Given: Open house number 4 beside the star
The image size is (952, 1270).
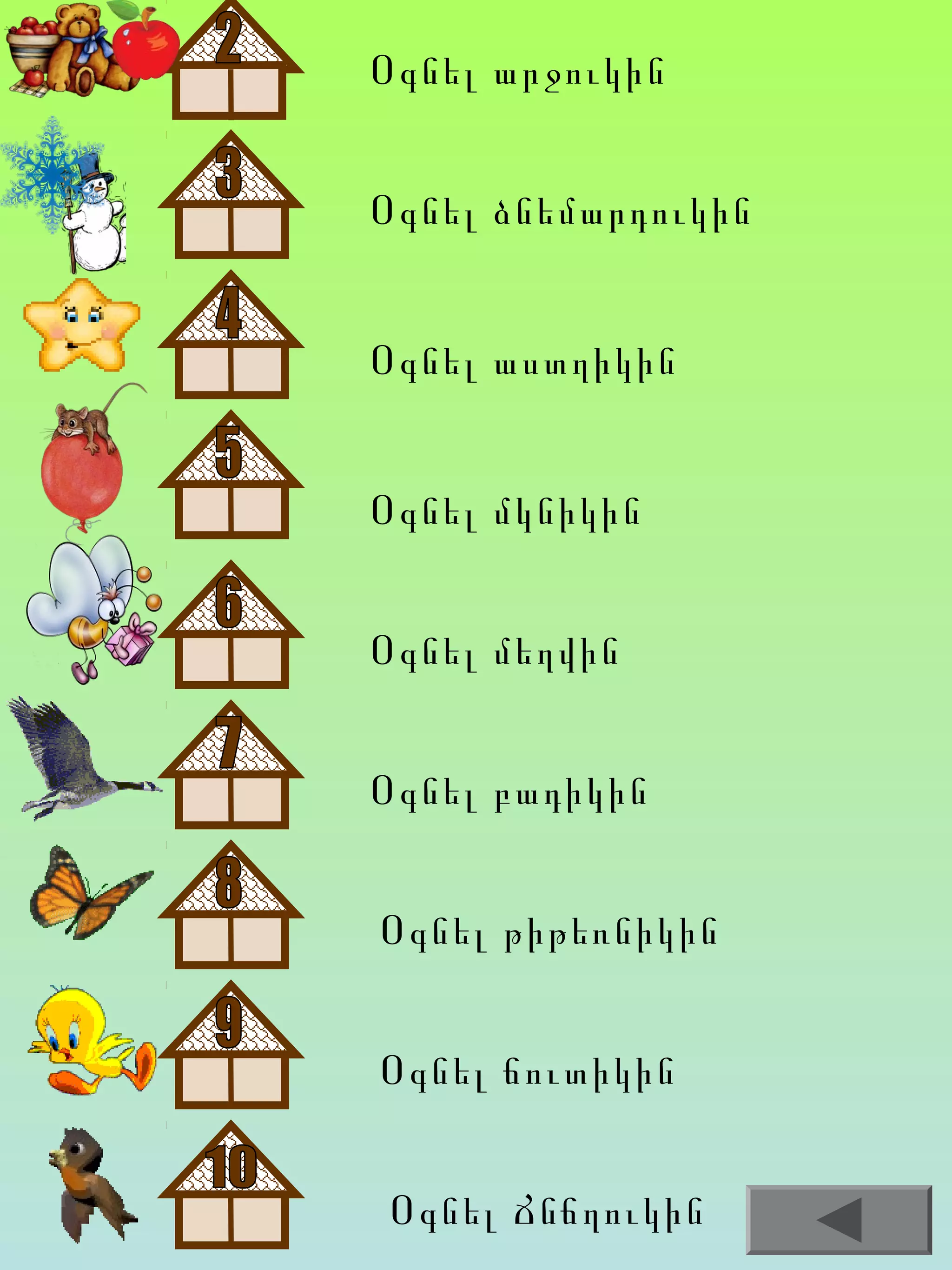Looking at the screenshot, I should click(231, 334).
